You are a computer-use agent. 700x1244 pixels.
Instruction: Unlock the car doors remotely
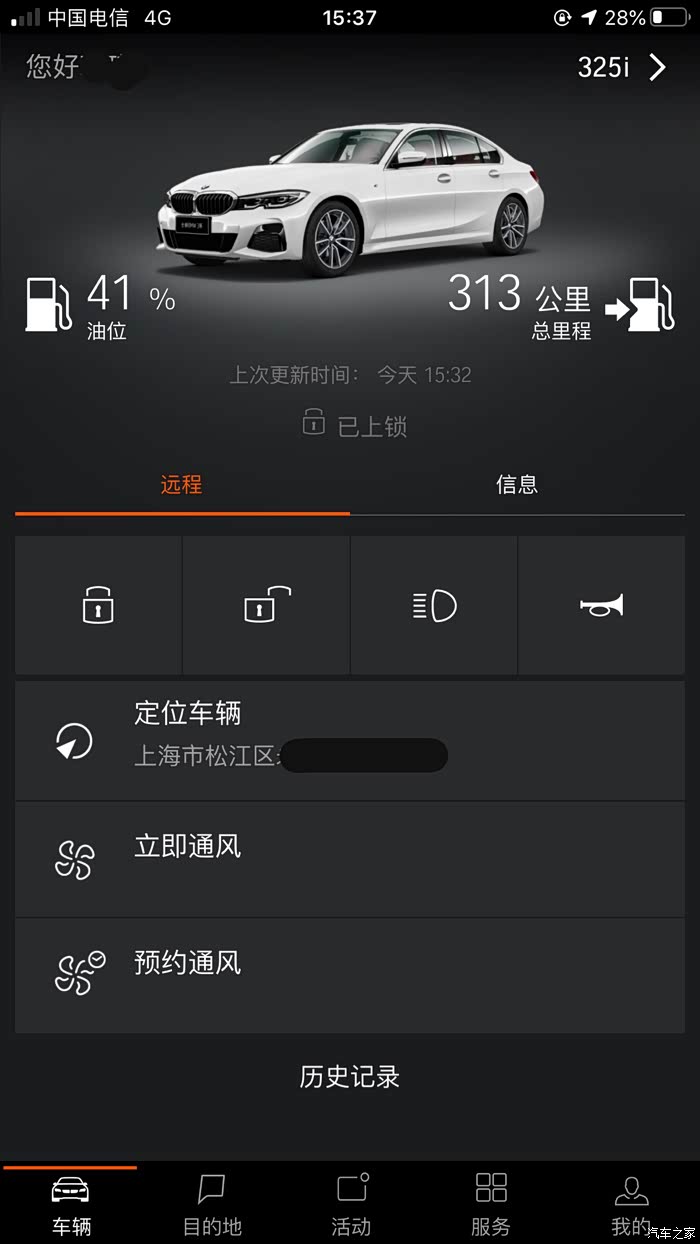pyautogui.click(x=266, y=605)
